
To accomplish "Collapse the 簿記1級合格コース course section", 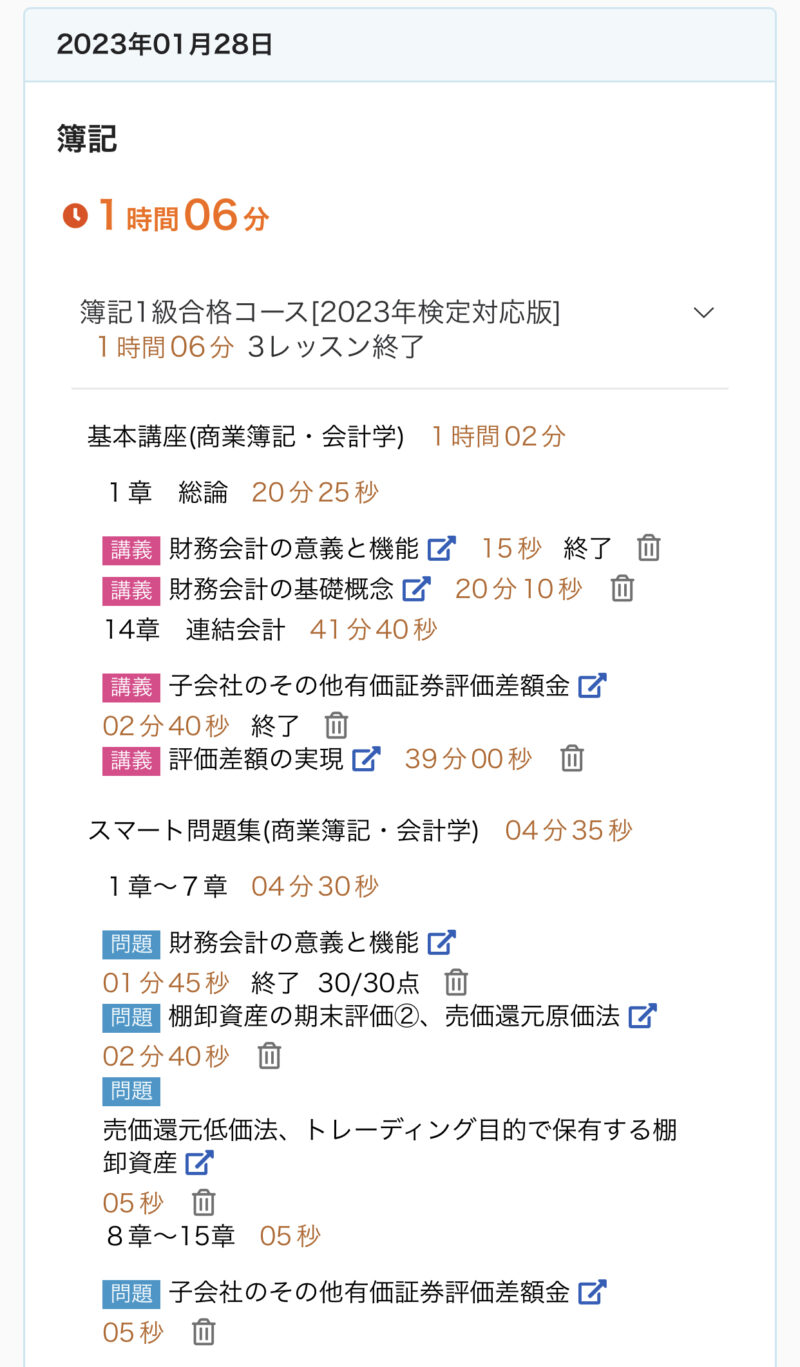I will click(704, 312).
